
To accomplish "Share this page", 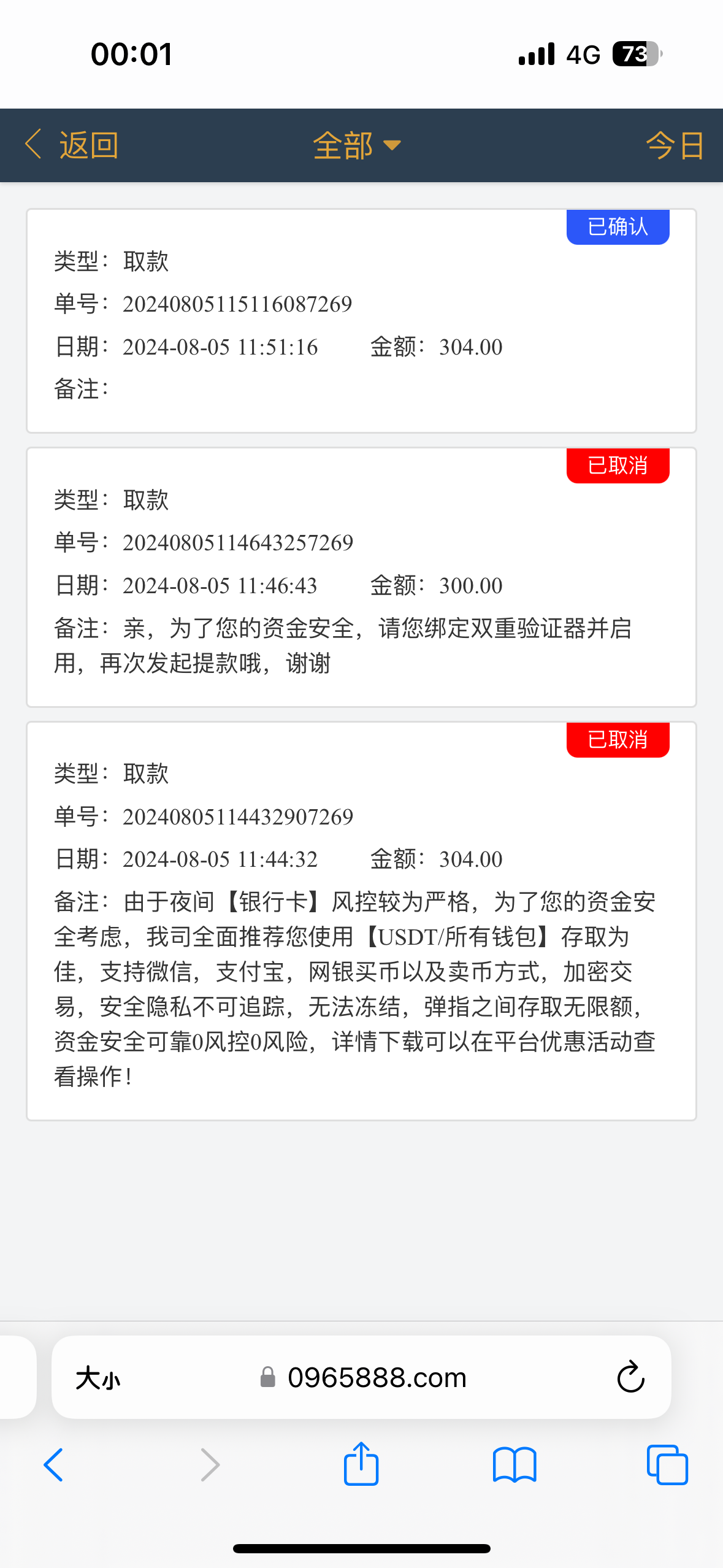I will coord(361,1464).
